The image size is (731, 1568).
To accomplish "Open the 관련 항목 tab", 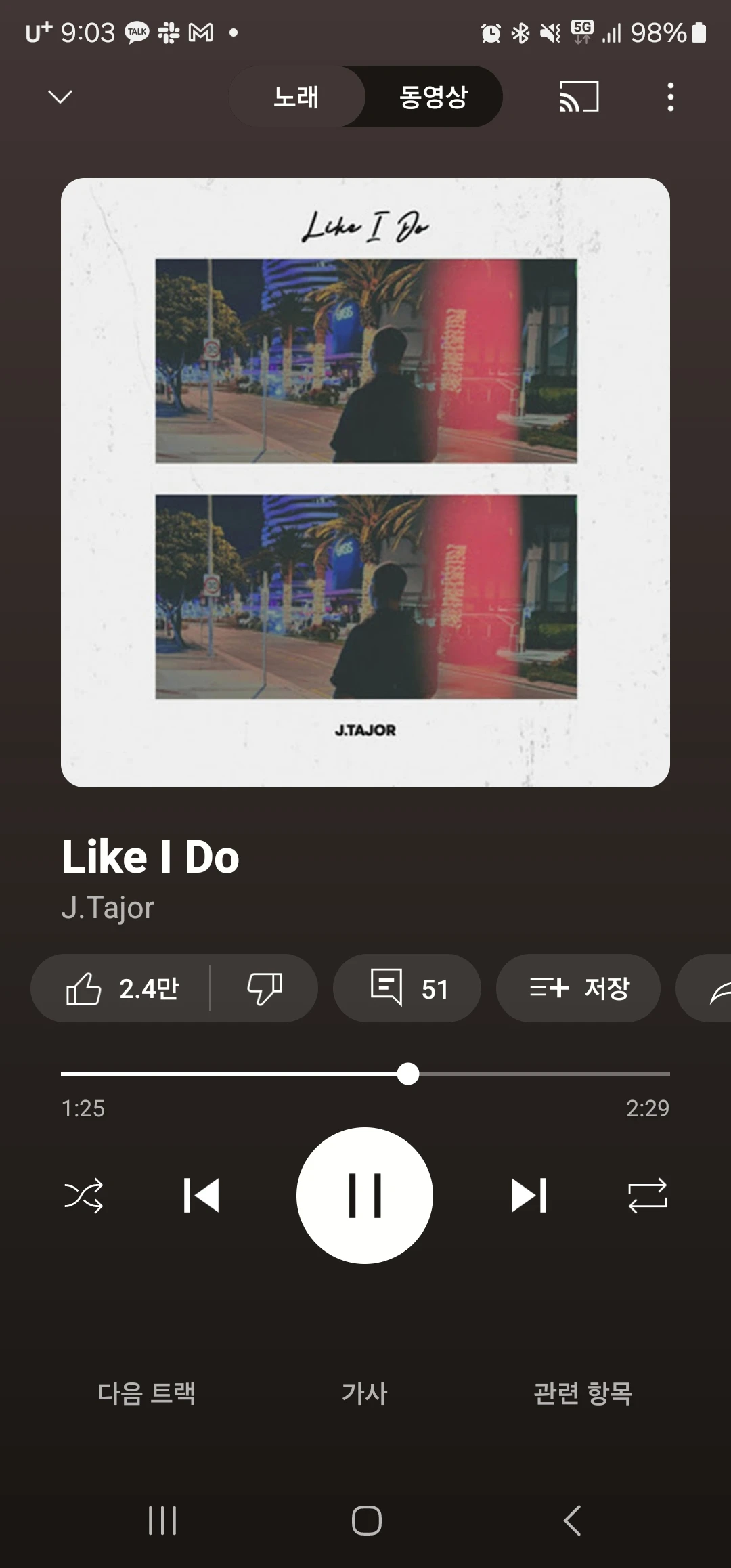I will [583, 1393].
